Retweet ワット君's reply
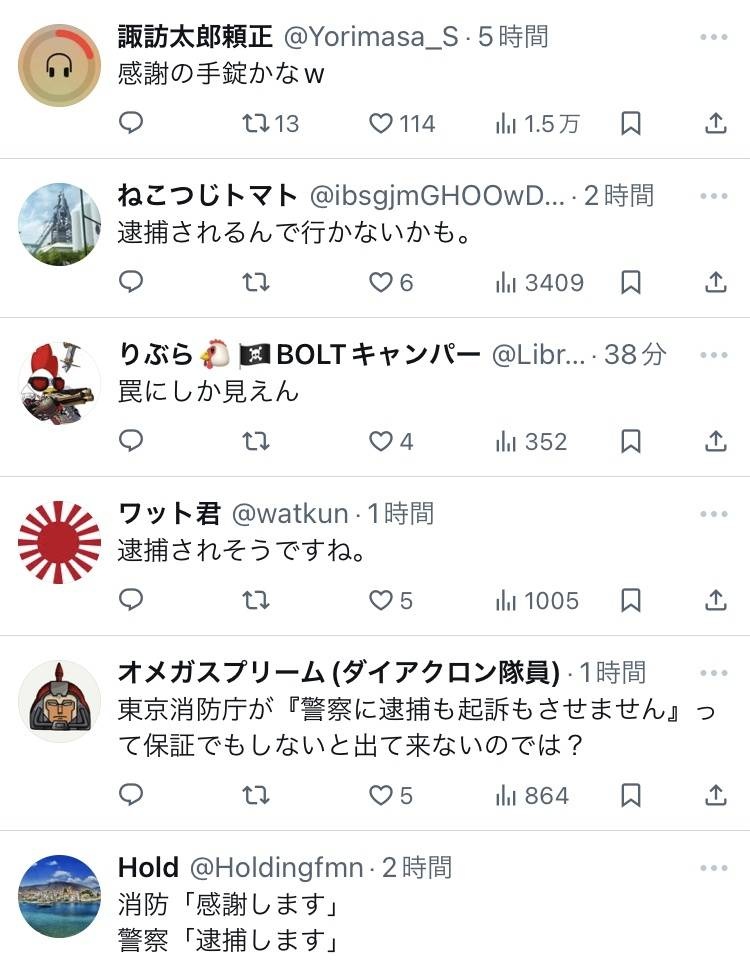Viewport: 750px width, 970px height. 256,600
